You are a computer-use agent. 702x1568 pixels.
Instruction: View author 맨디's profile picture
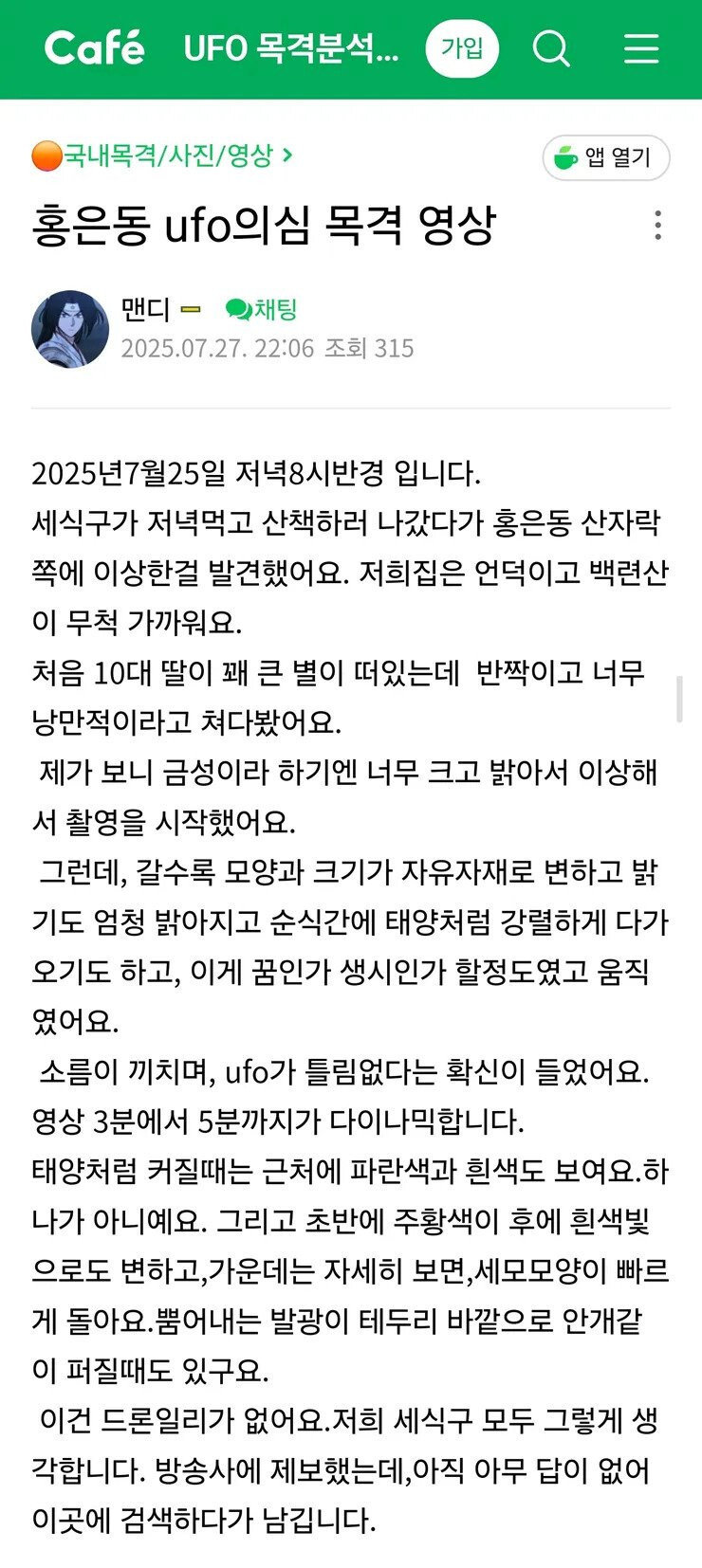coord(70,329)
